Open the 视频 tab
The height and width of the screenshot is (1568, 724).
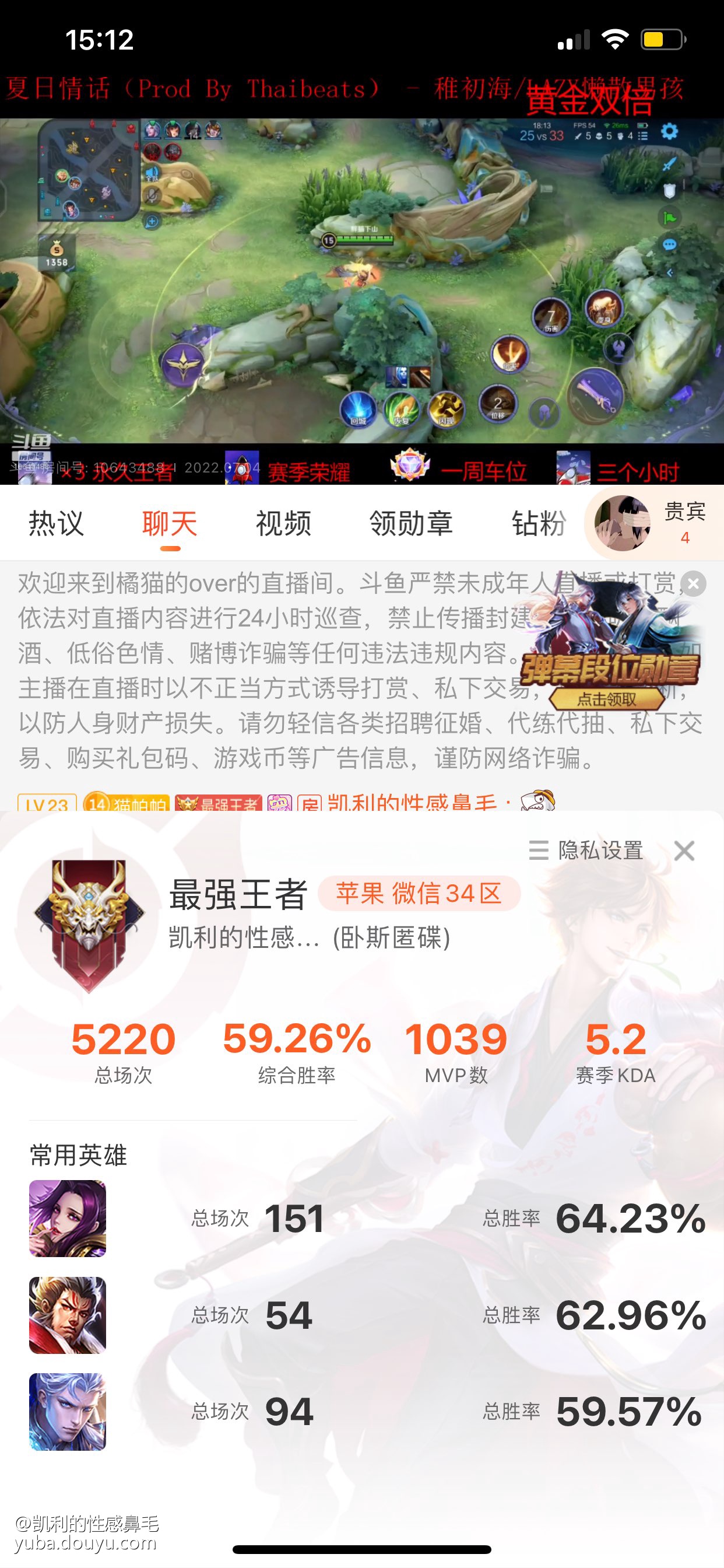[283, 523]
